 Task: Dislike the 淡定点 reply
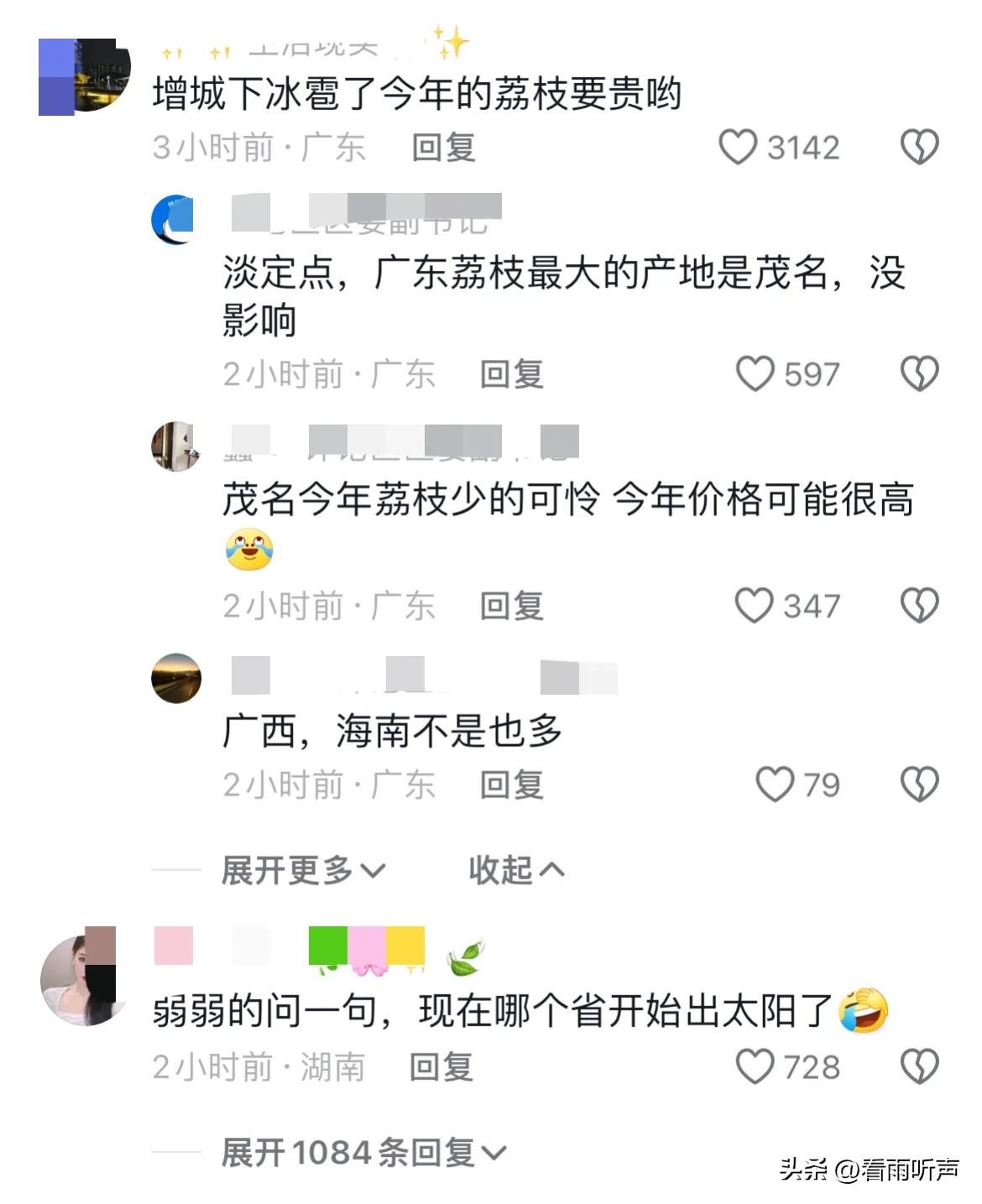coord(919,374)
